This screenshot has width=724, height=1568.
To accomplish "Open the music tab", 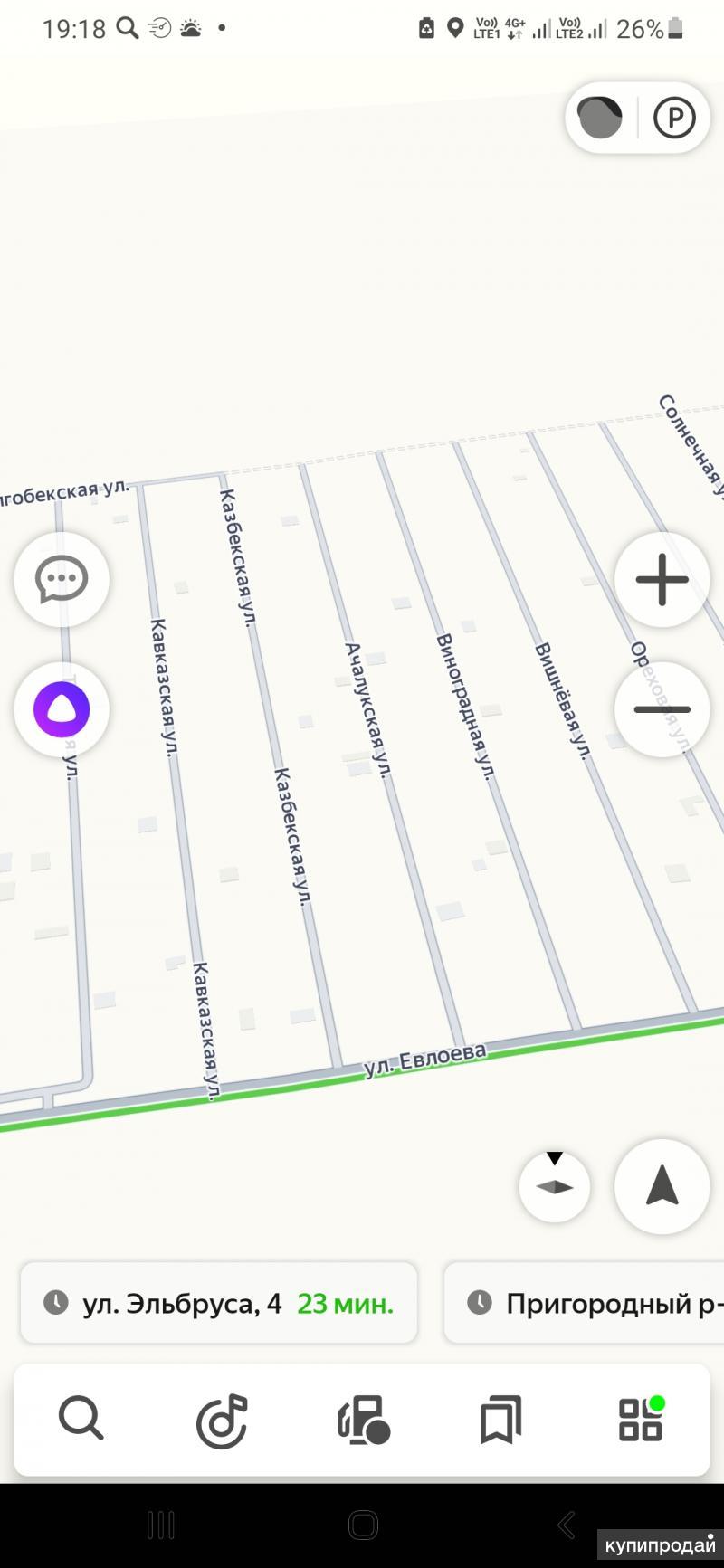I will tap(222, 1421).
